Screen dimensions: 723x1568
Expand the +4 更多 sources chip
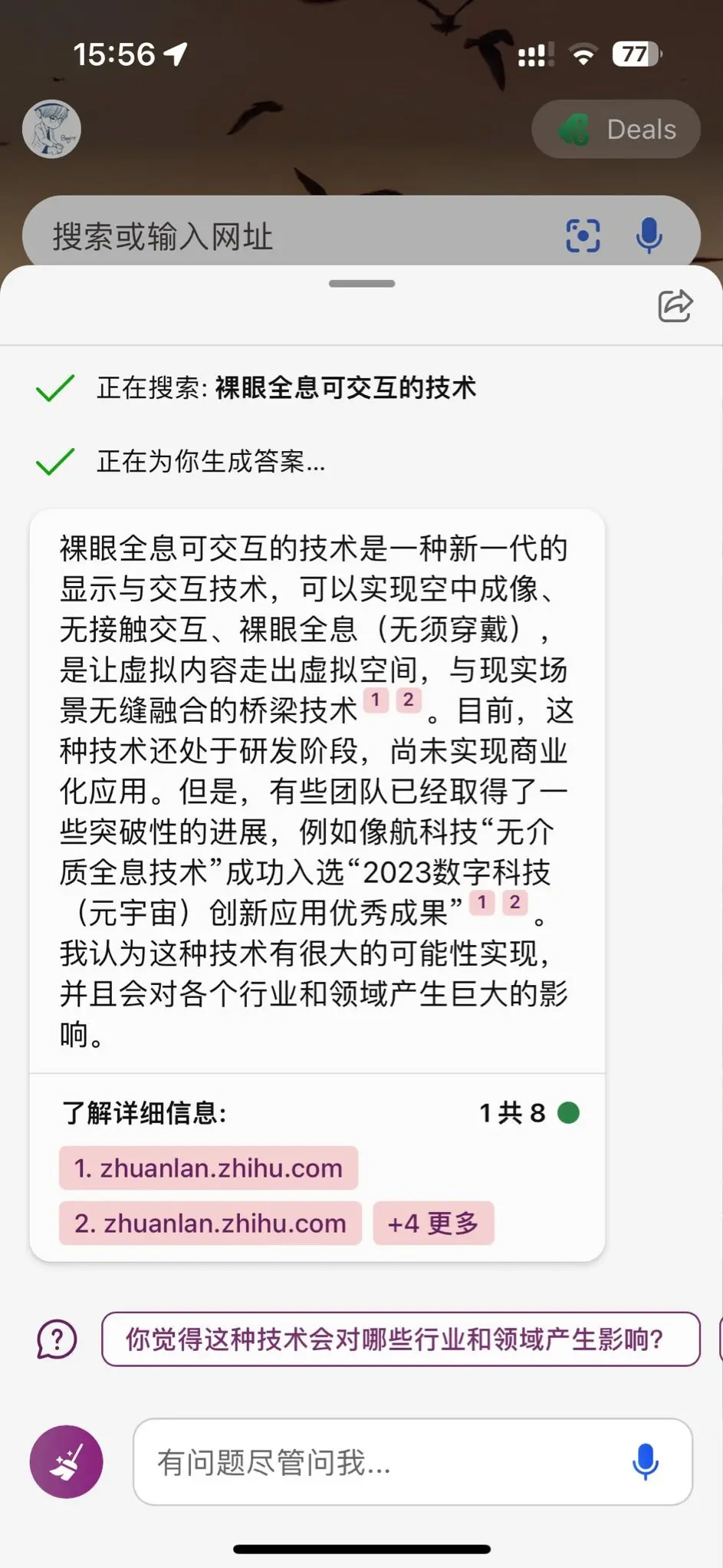pos(433,1223)
